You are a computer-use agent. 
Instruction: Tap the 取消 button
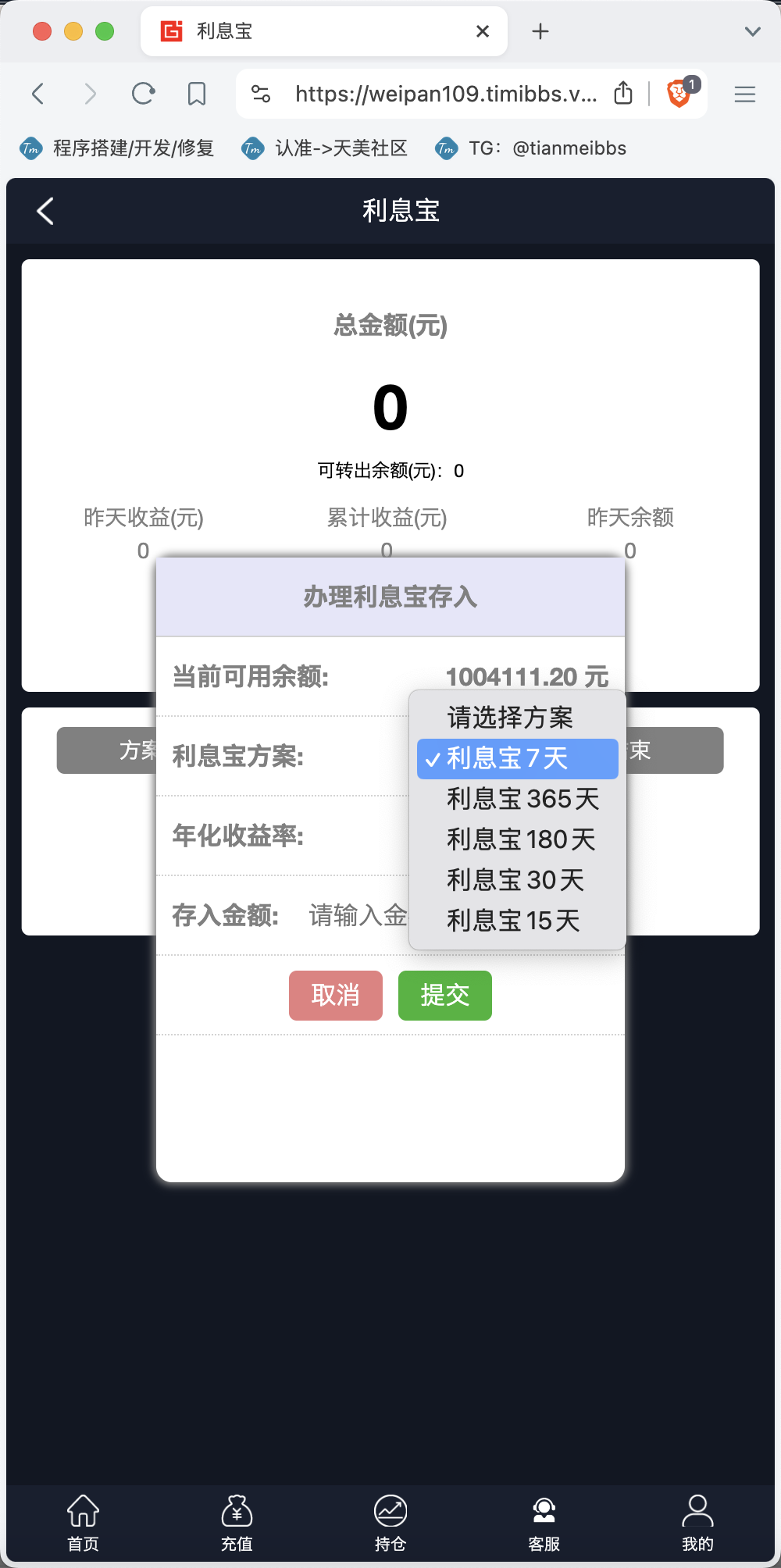pos(336,996)
